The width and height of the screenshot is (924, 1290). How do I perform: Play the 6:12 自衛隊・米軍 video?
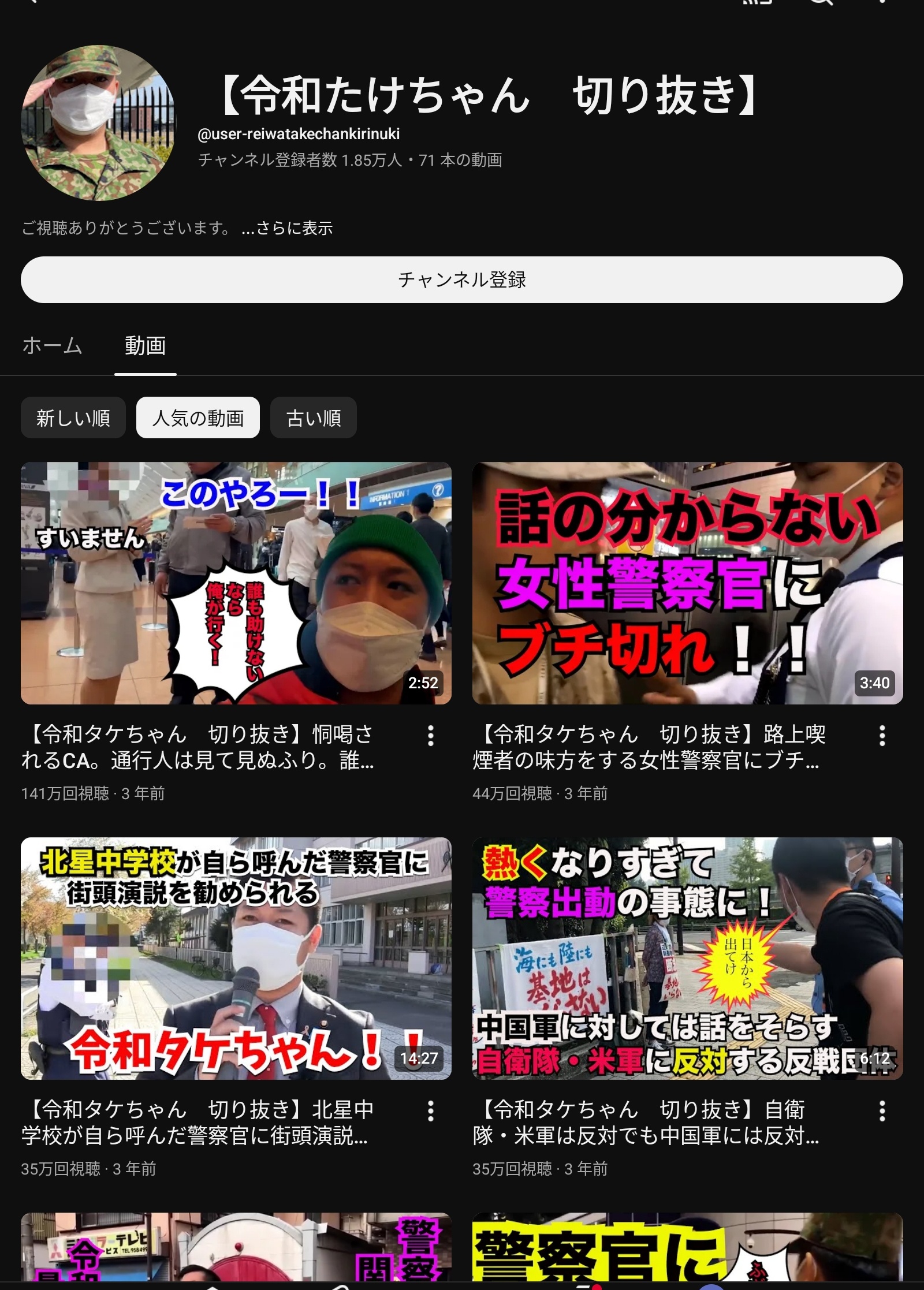click(687, 958)
